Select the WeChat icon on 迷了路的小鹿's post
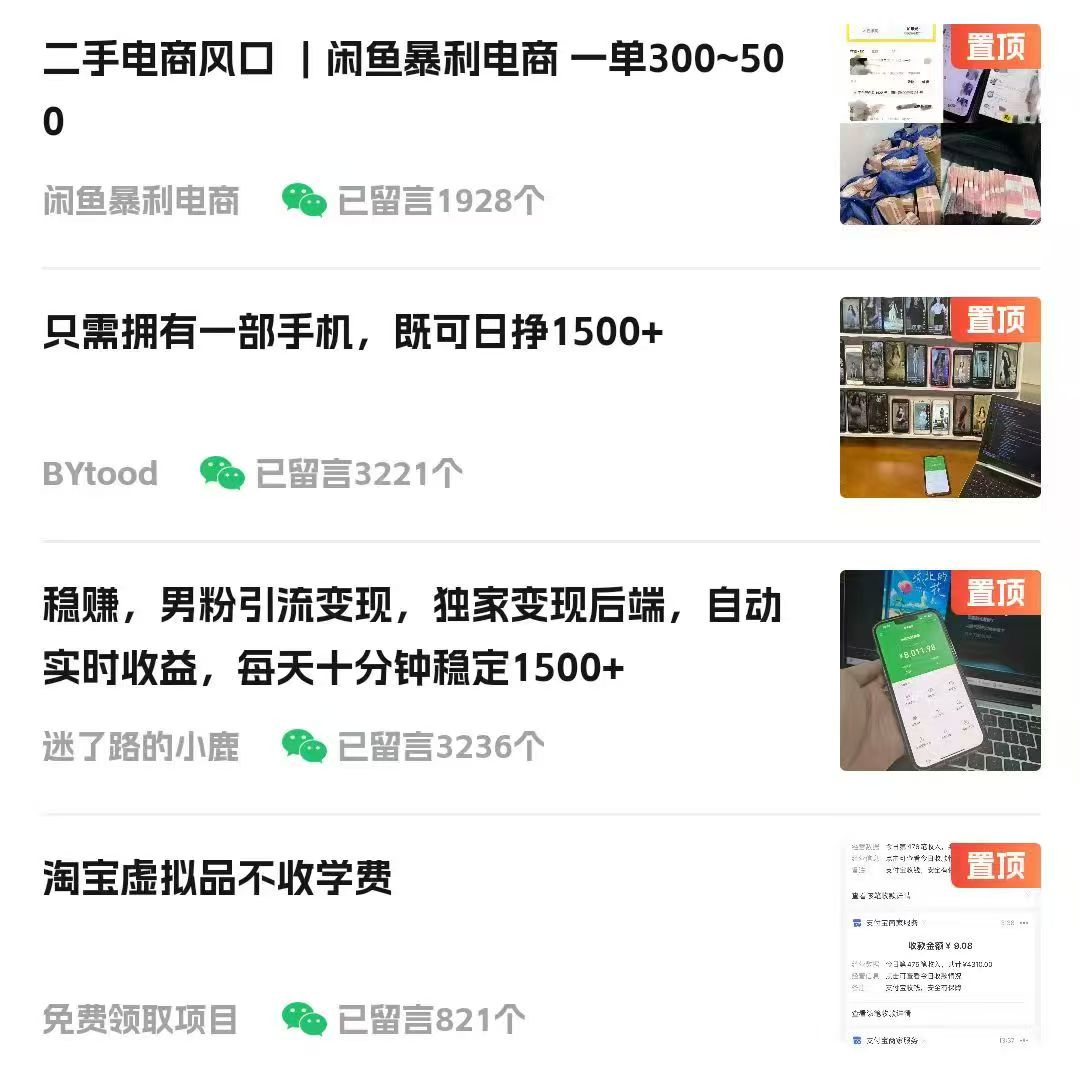This screenshot has width=1079, height=1084. 302,744
